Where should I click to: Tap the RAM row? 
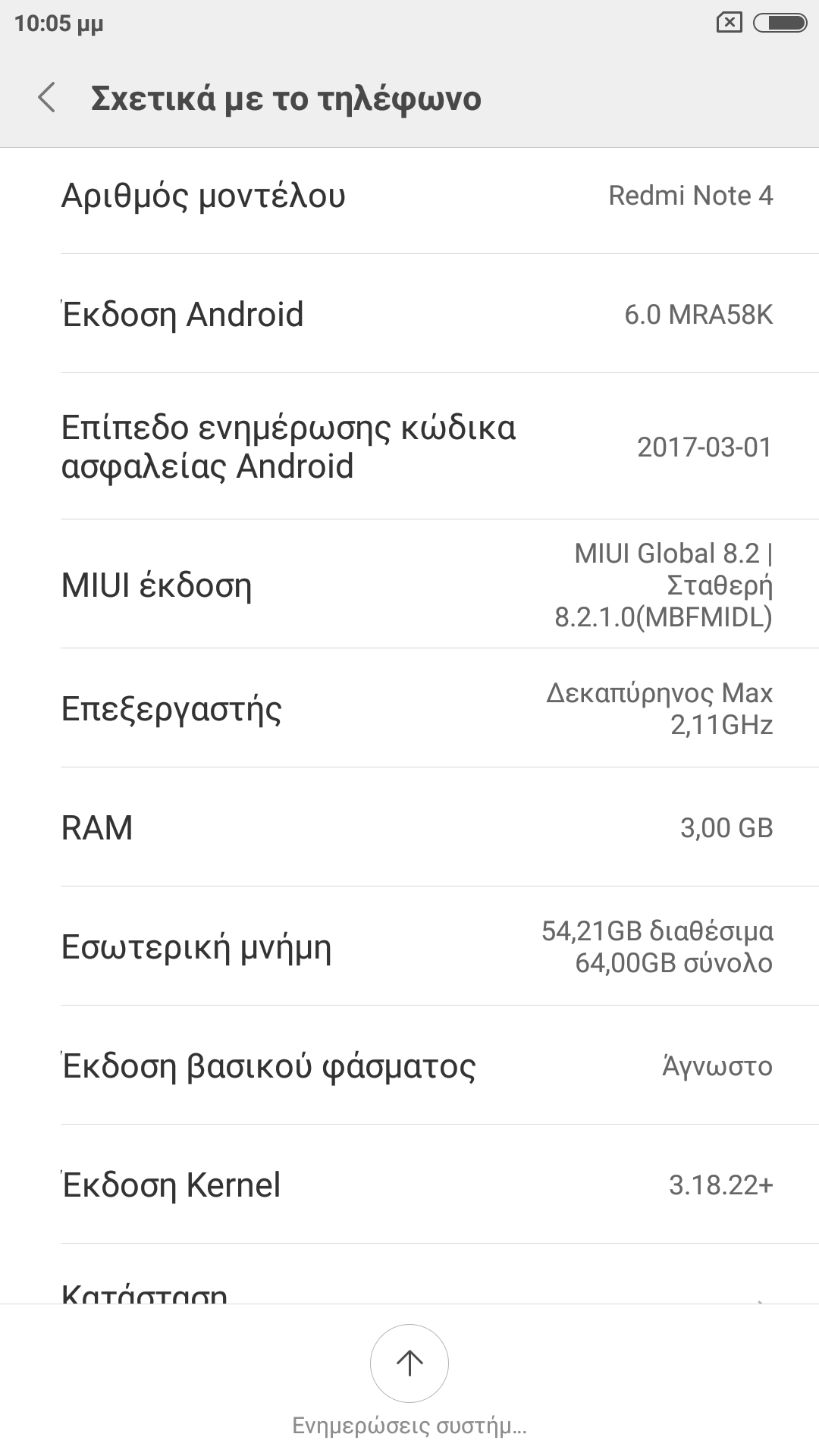pyautogui.click(x=409, y=827)
